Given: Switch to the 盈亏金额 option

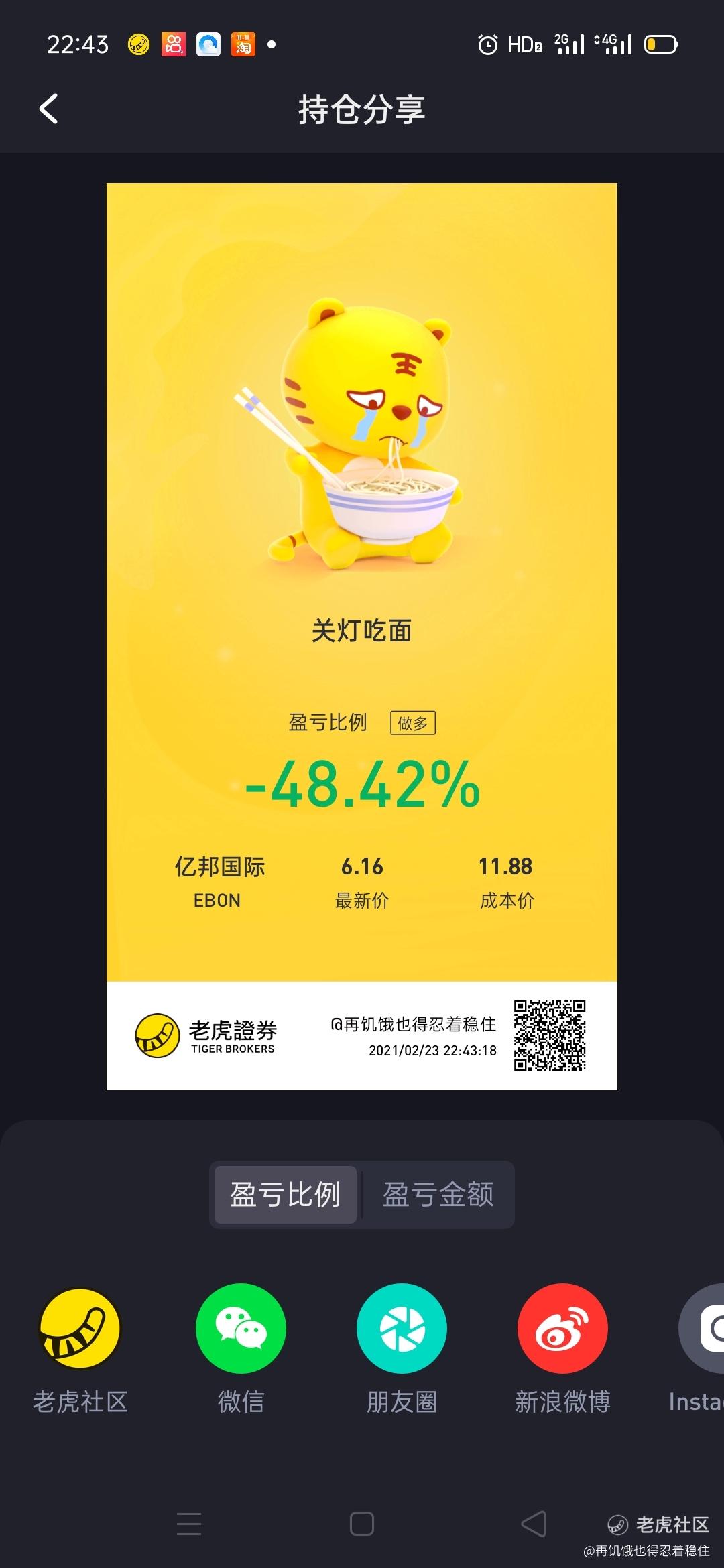Looking at the screenshot, I should point(438,1195).
